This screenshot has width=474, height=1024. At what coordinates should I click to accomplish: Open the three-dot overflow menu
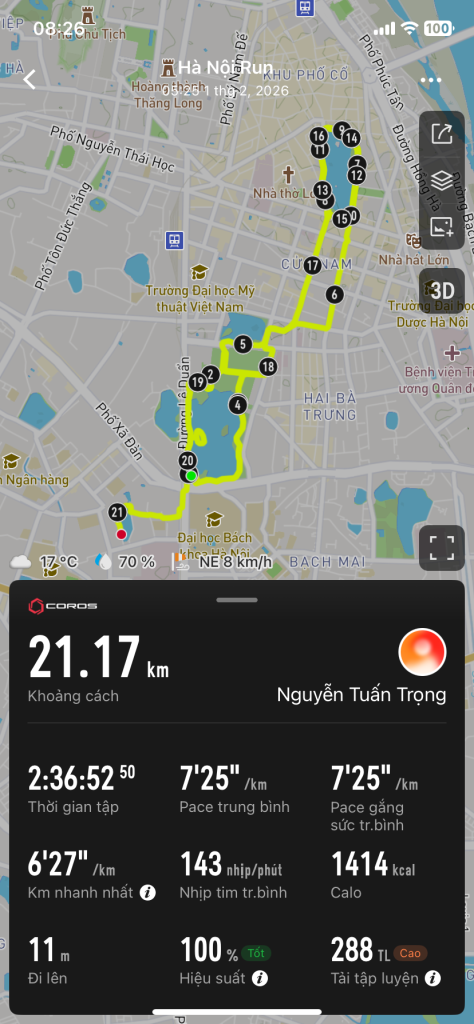(431, 80)
